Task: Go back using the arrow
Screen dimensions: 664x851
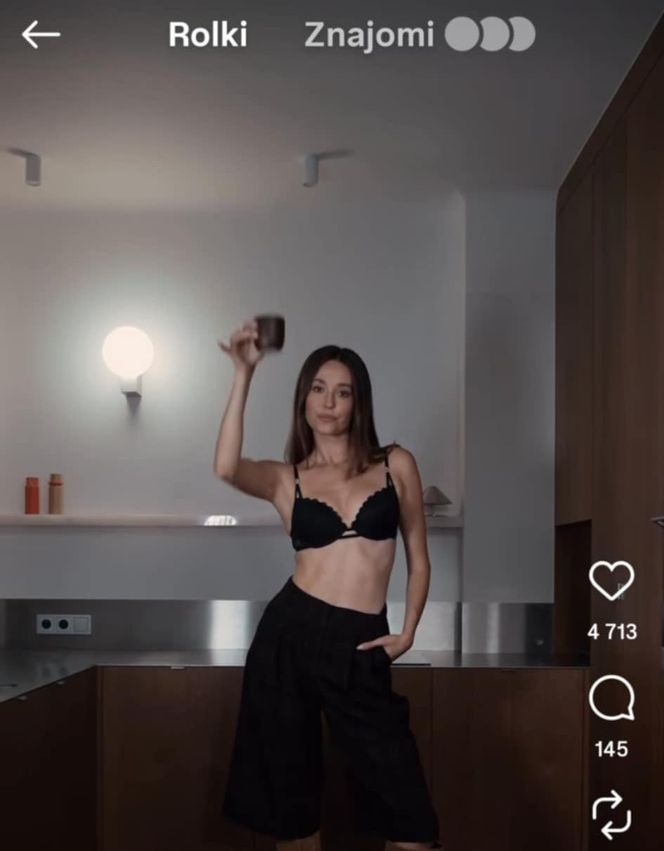Action: tap(41, 35)
